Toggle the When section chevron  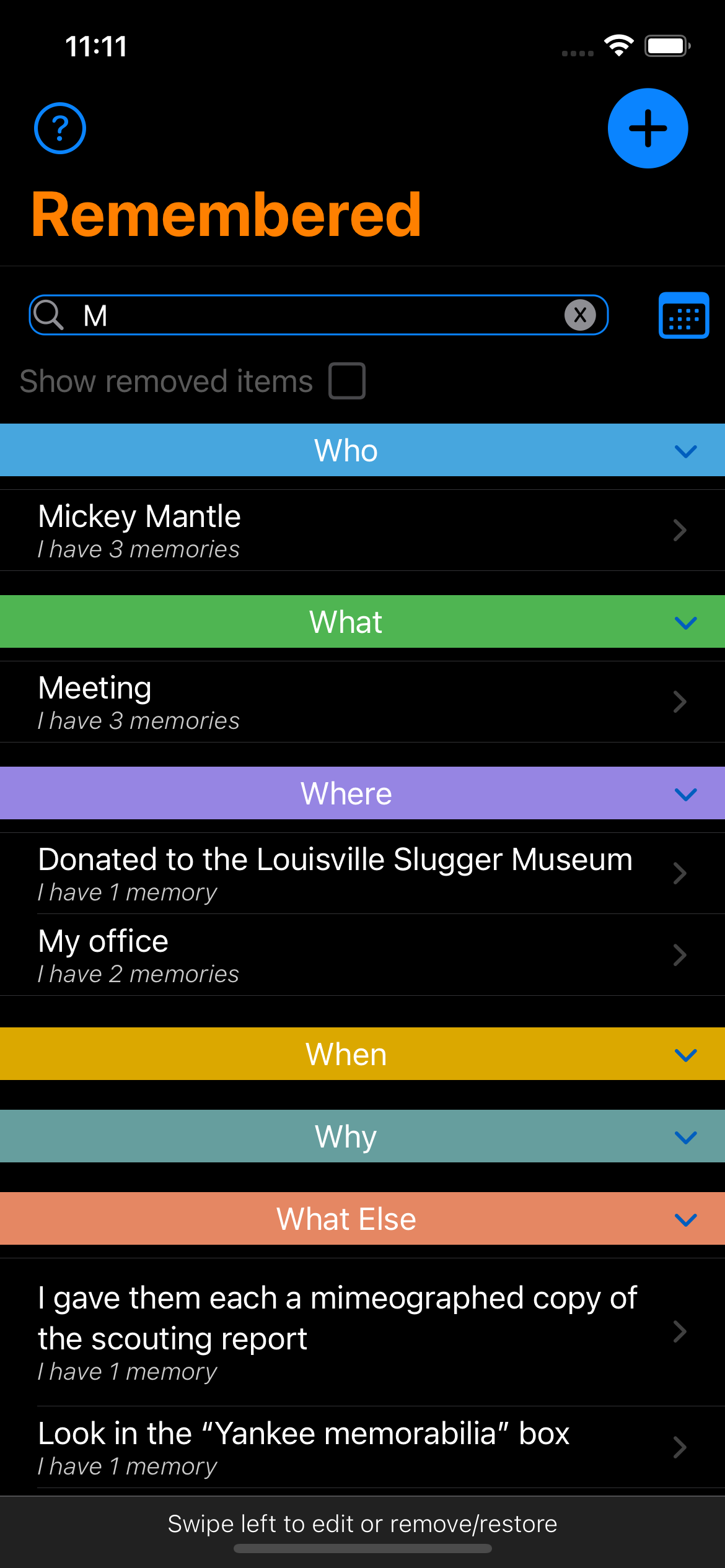[685, 1055]
